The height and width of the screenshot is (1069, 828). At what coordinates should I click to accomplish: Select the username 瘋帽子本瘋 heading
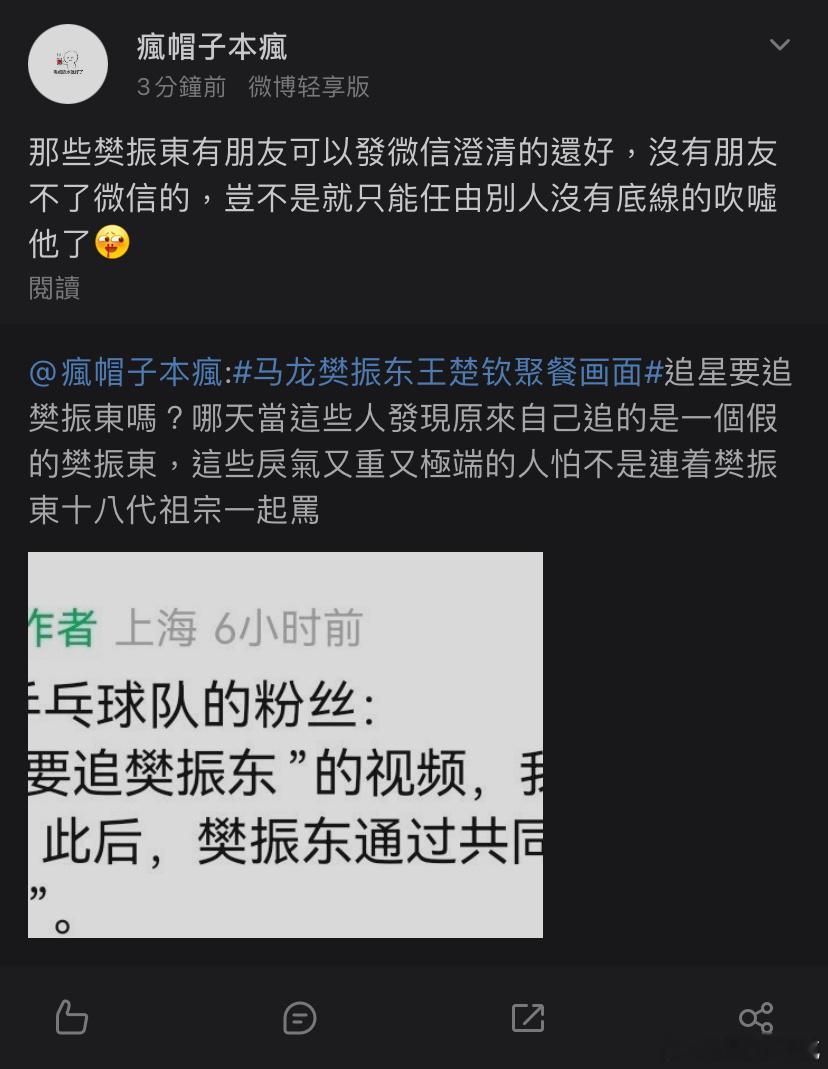[210, 46]
